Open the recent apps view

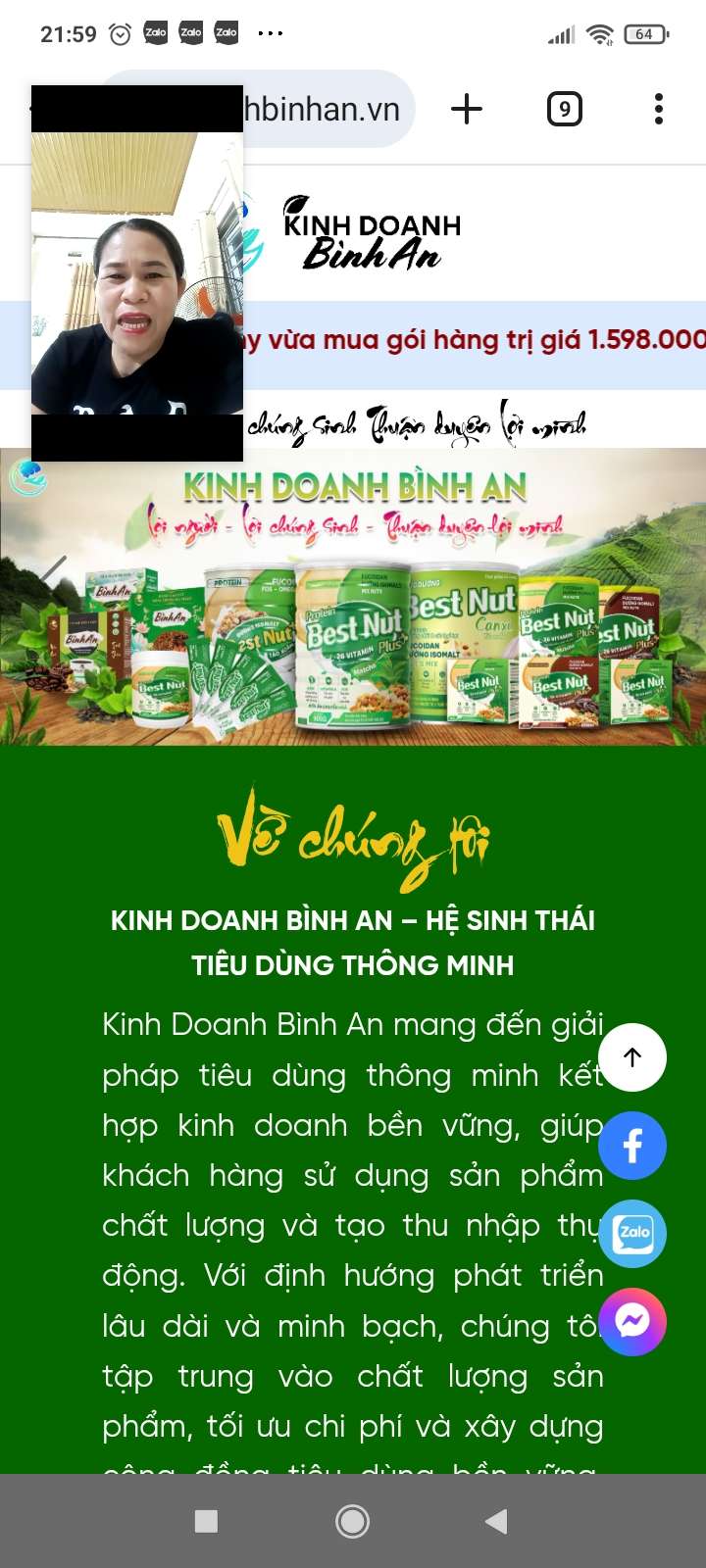(x=206, y=1521)
